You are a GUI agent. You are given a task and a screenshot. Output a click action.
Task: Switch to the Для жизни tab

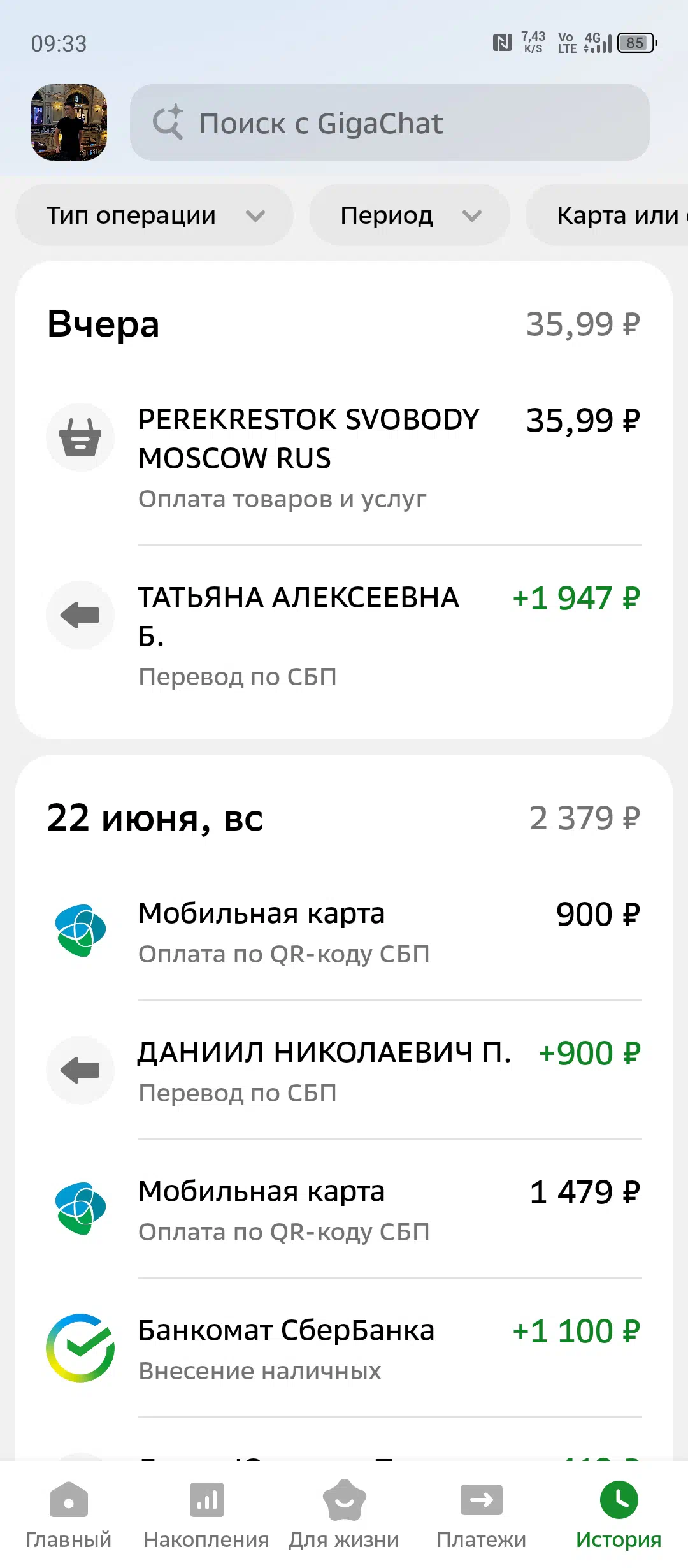pyautogui.click(x=344, y=1516)
